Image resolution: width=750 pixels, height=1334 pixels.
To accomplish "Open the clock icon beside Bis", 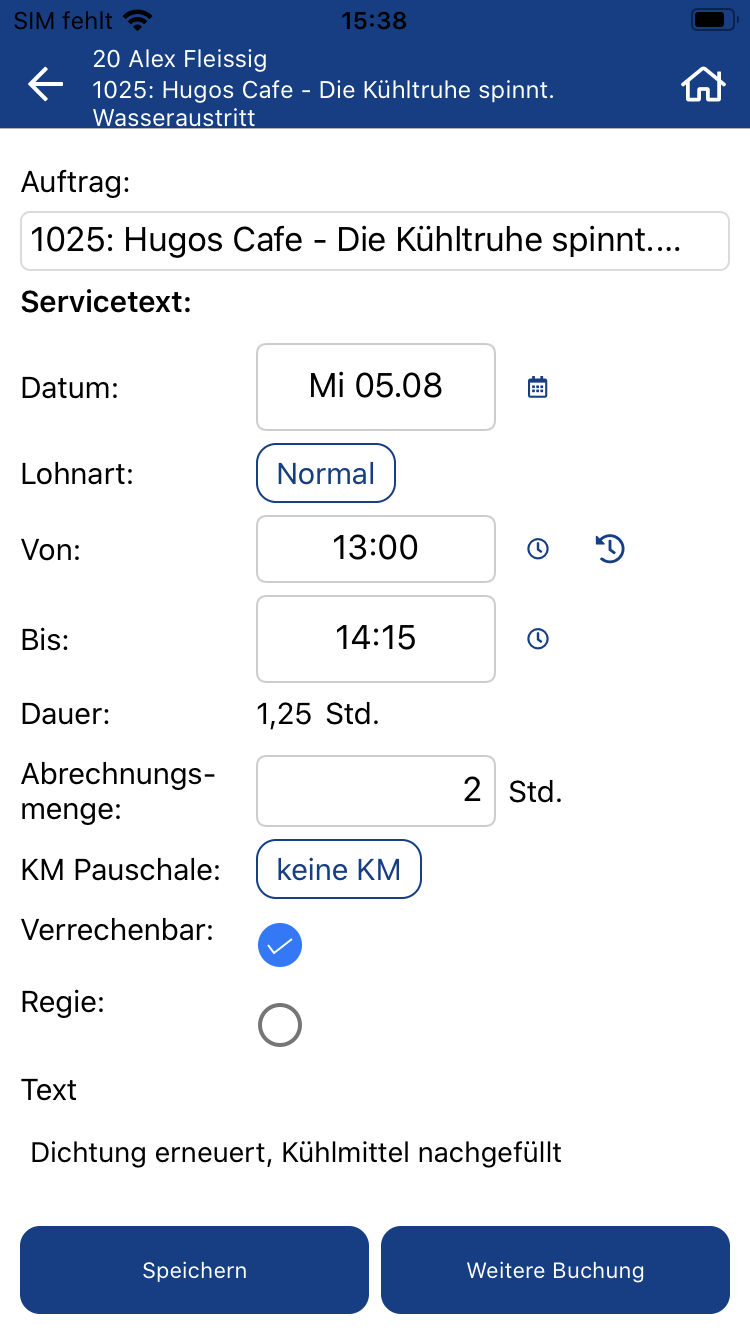I will 538,639.
